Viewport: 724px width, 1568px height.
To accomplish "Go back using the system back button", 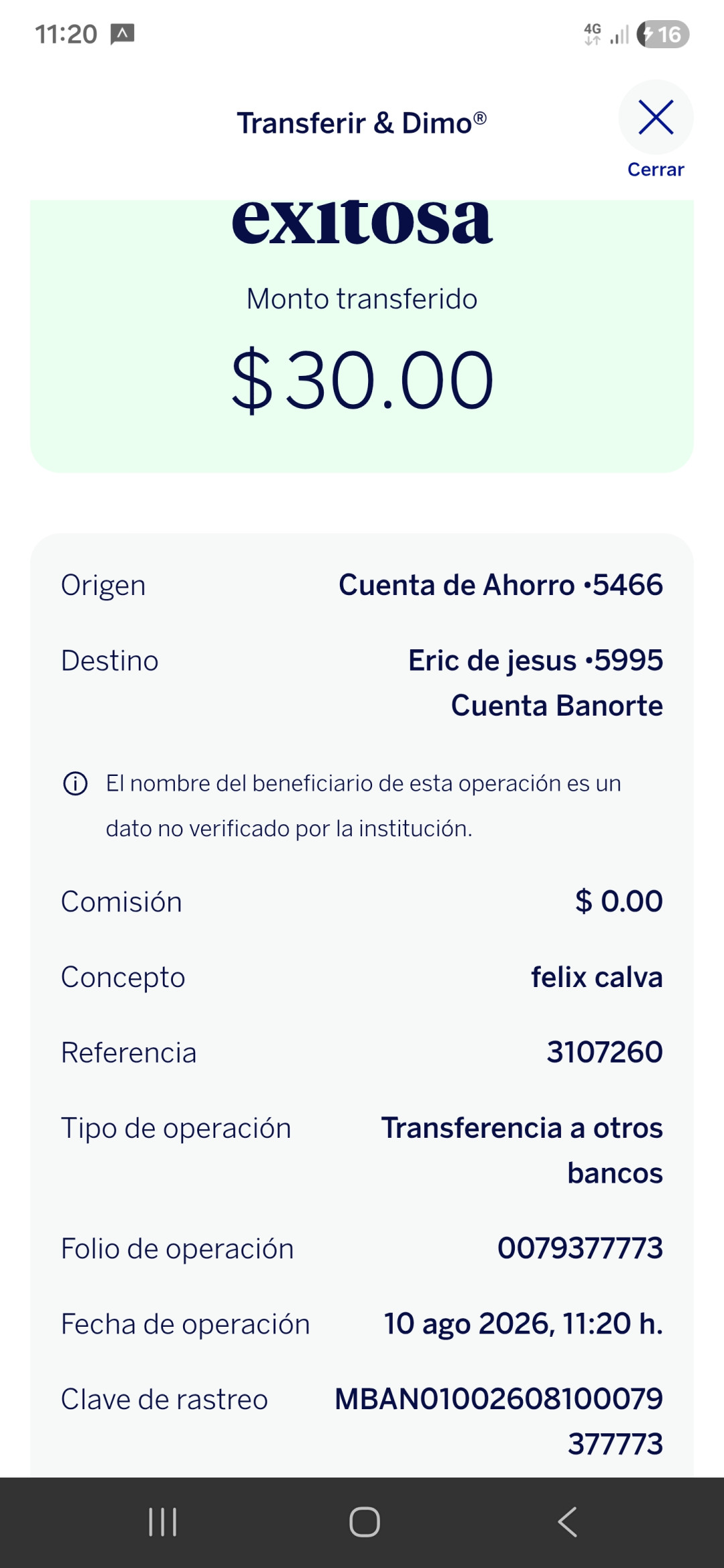I will [x=567, y=1522].
